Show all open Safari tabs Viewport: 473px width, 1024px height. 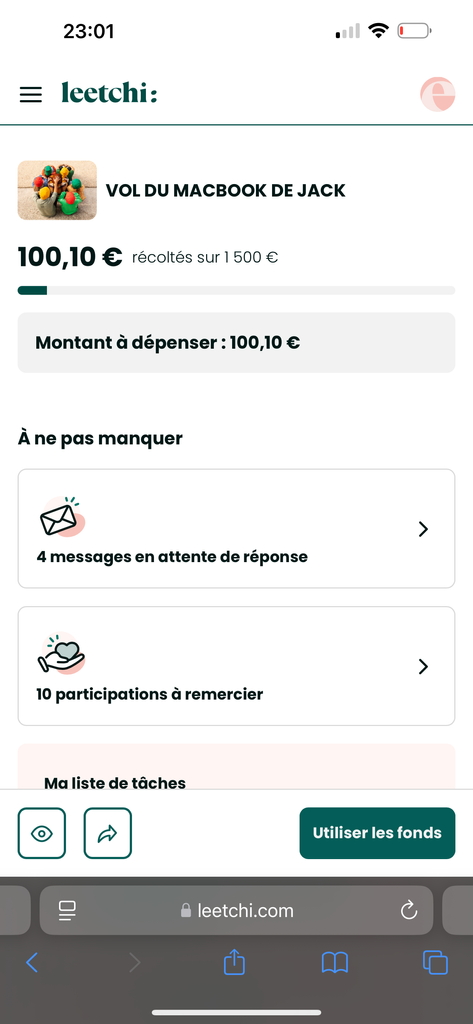point(435,962)
